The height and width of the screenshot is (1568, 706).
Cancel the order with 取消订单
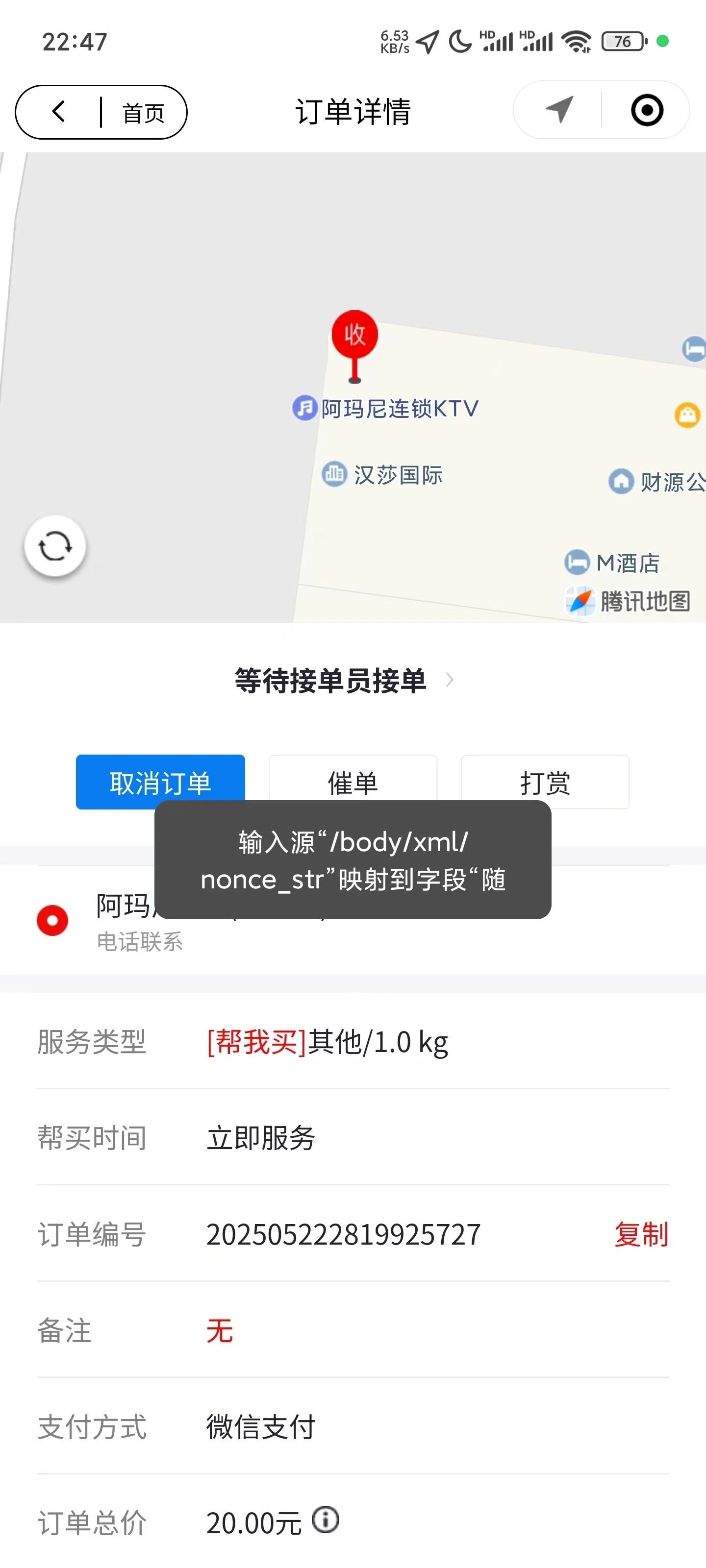[x=160, y=782]
